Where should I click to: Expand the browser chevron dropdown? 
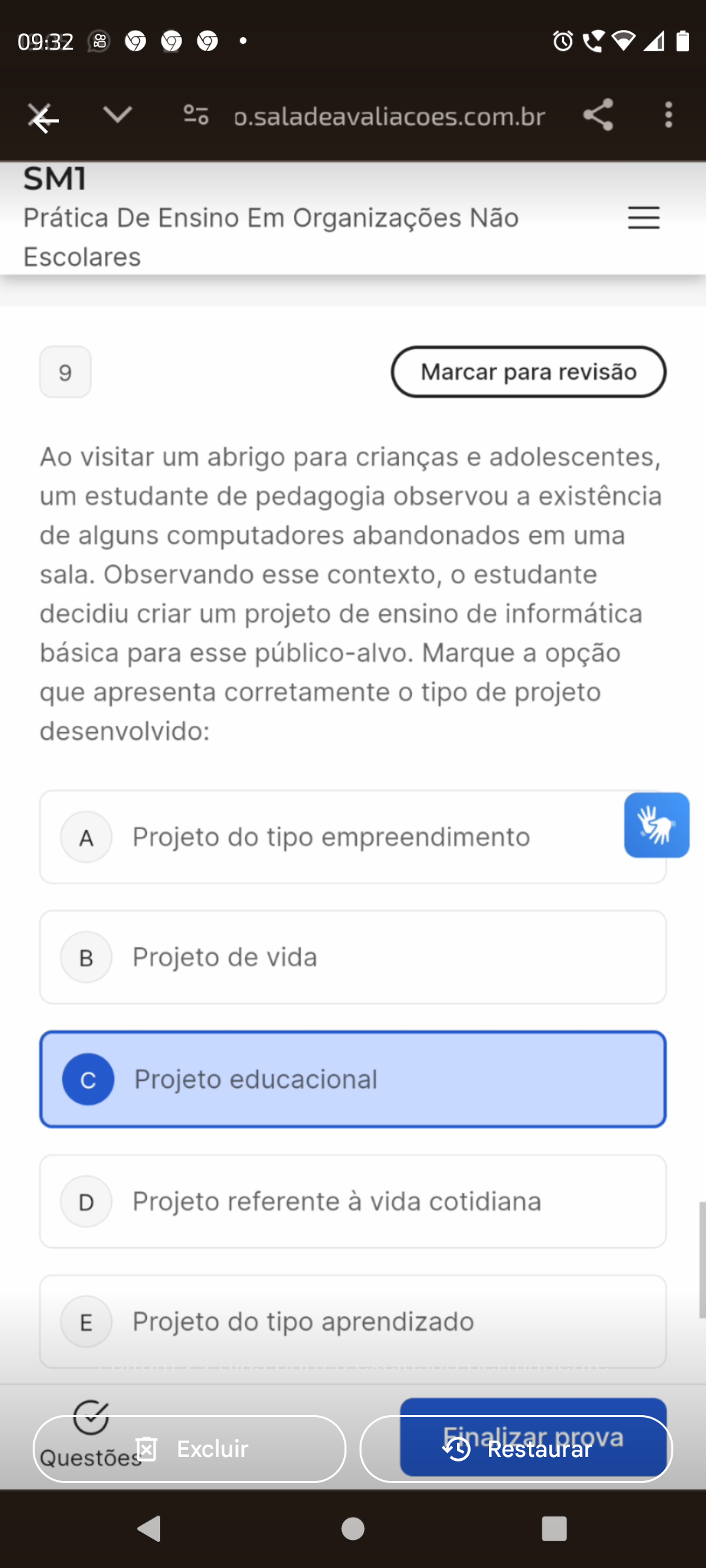pos(118,116)
